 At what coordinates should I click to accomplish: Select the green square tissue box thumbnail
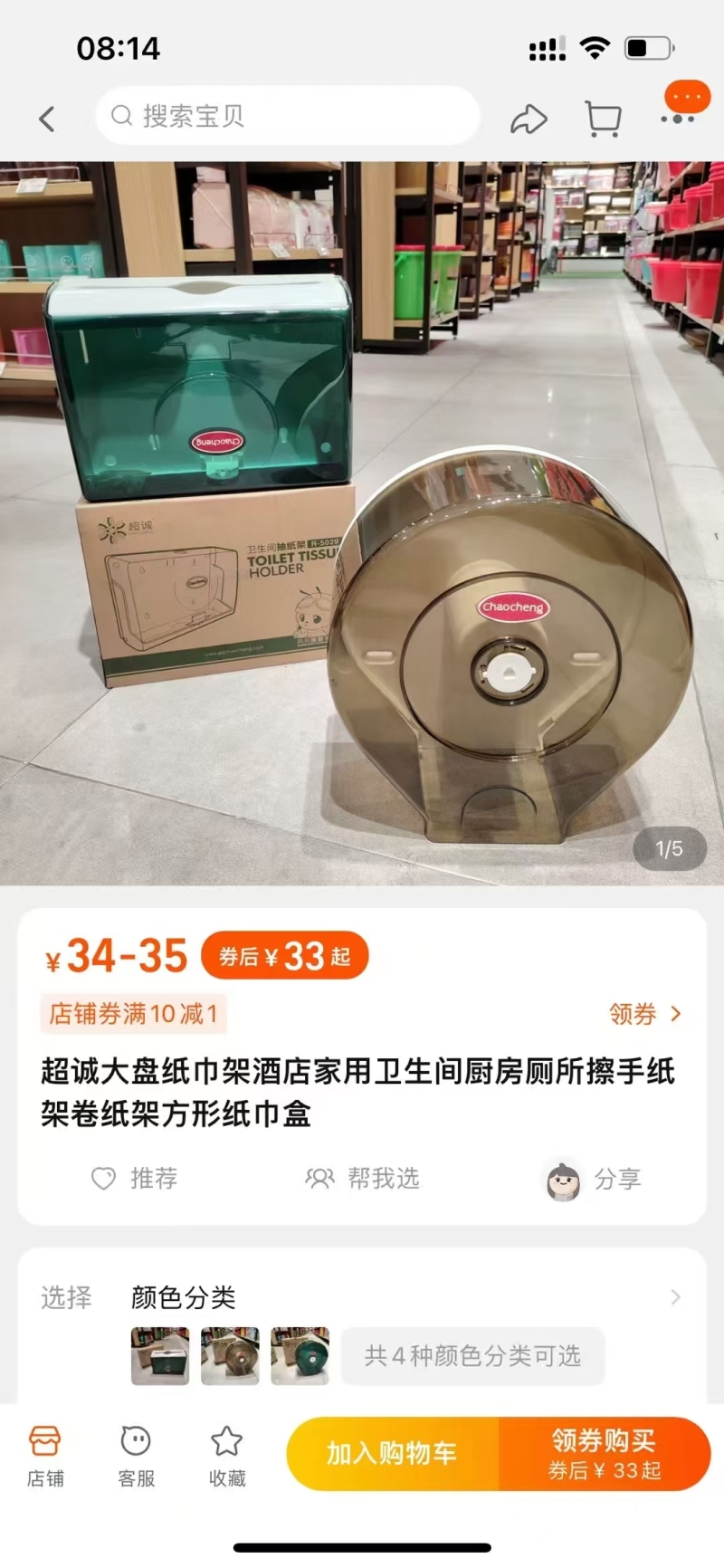(160, 1355)
